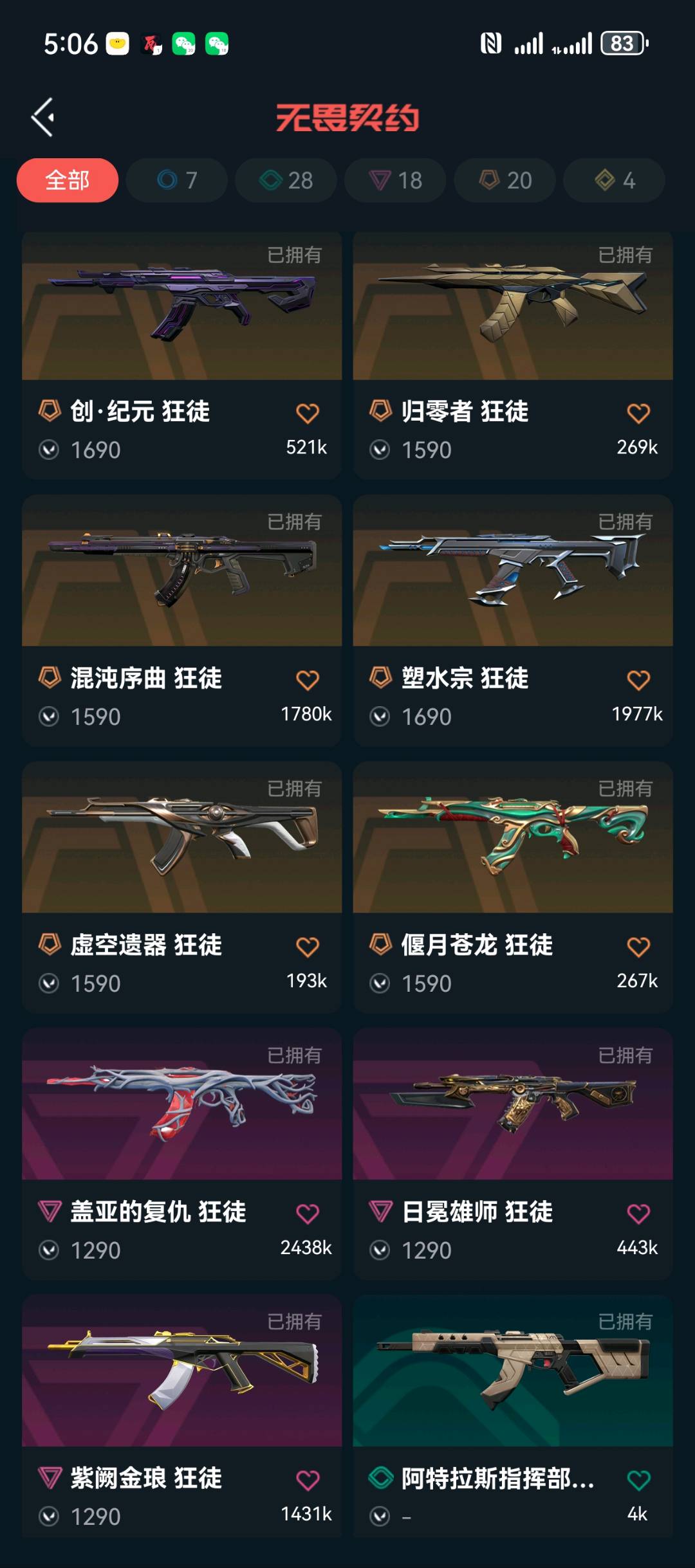
Task: Switch to the purple triangle tier tab with 18
Action: point(396,180)
